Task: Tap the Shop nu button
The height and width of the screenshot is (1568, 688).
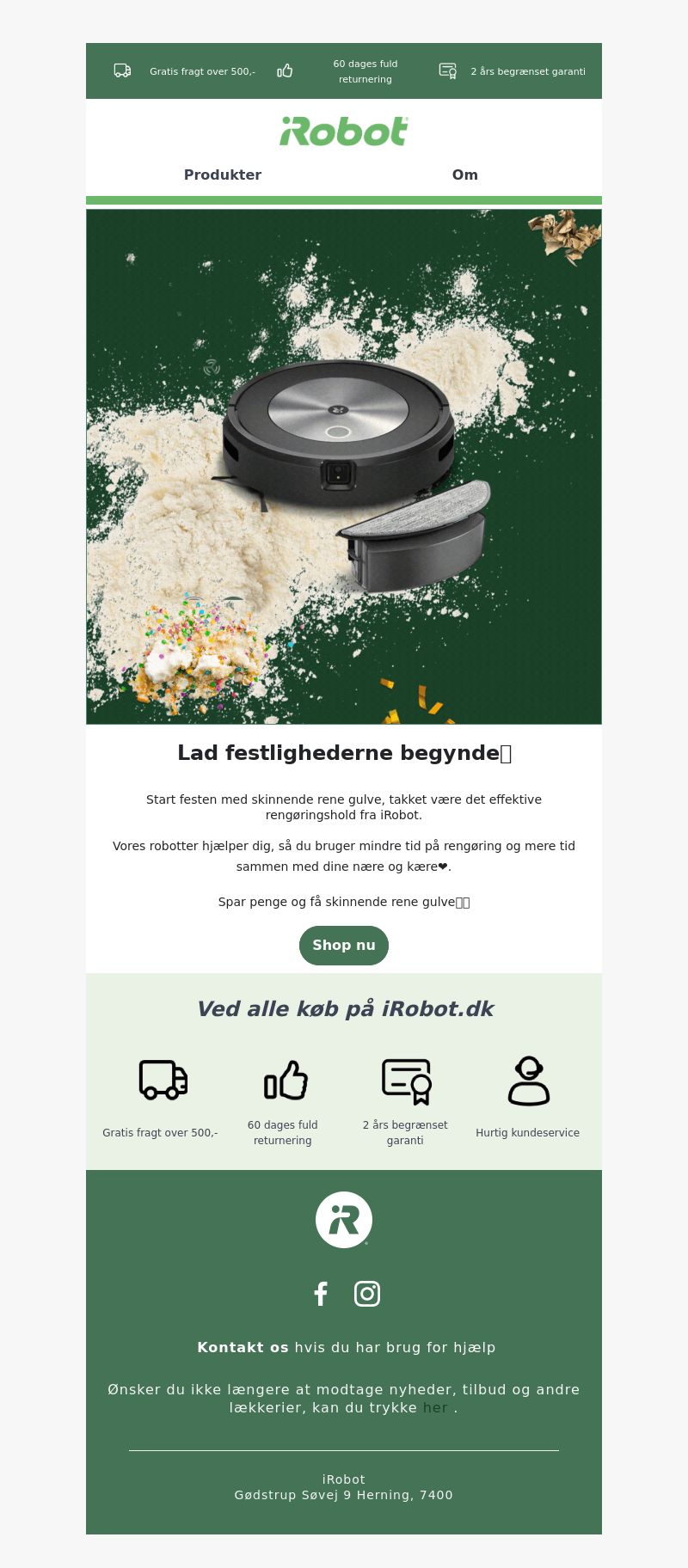Action: [344, 946]
